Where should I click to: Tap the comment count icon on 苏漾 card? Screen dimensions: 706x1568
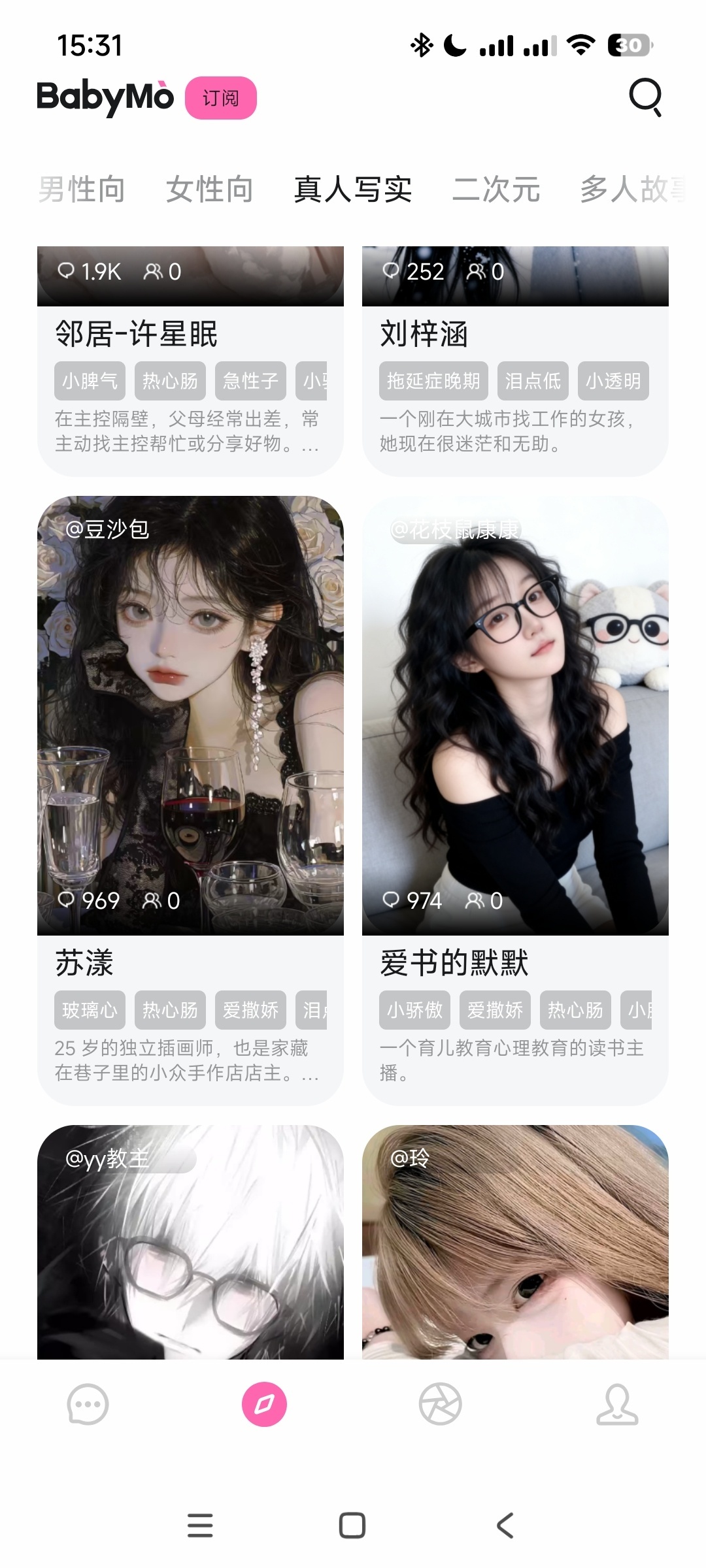point(68,900)
